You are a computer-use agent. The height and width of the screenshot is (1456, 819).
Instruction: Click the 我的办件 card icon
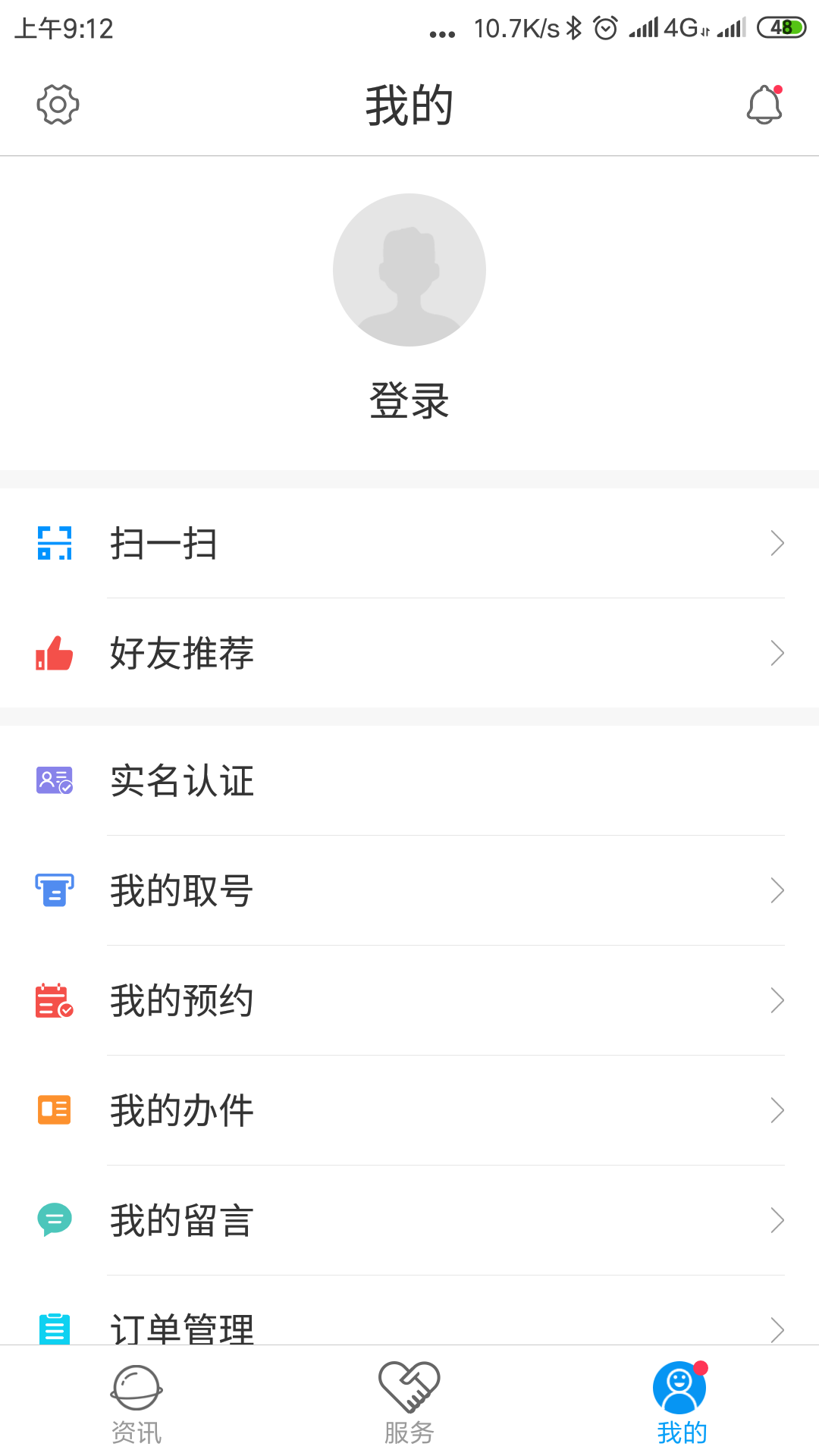53,1109
